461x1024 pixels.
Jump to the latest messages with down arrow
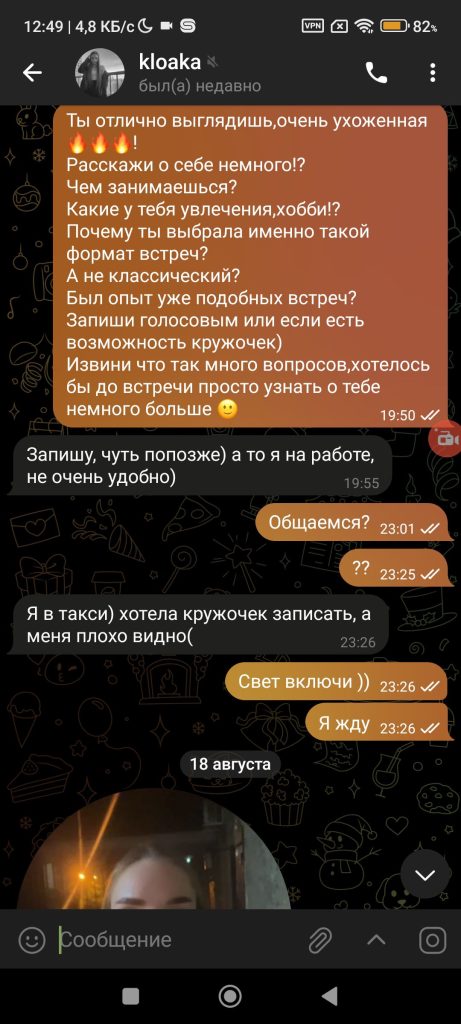(425, 874)
